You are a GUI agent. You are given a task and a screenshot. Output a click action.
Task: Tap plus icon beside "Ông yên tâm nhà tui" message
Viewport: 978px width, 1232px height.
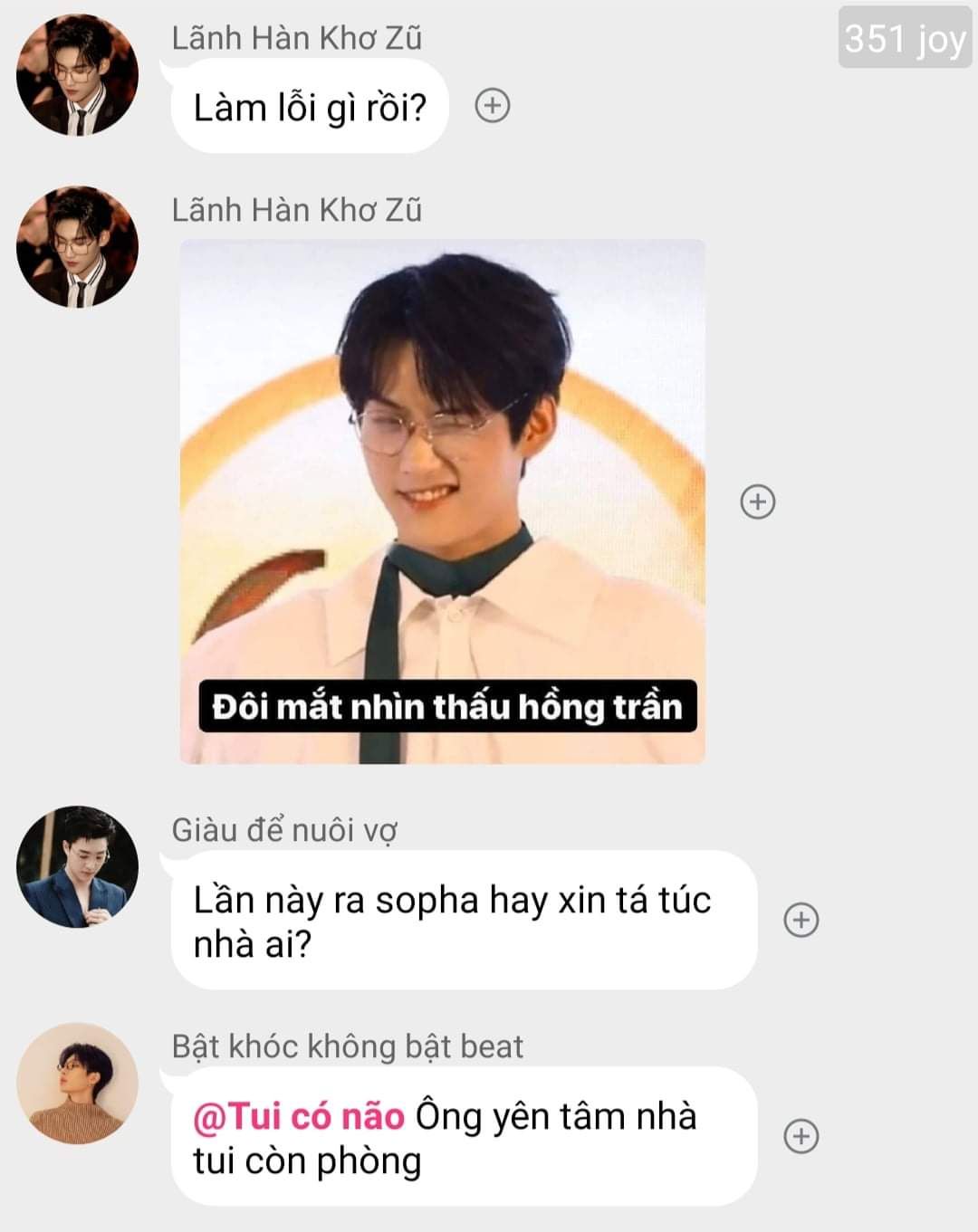[801, 1136]
